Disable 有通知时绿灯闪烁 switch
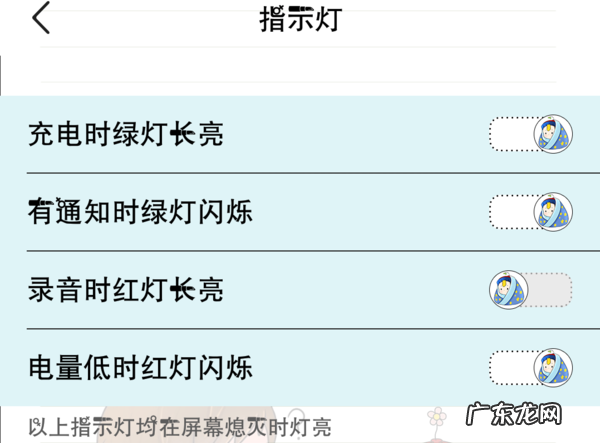Image resolution: width=600 pixels, height=443 pixels. pyautogui.click(x=530, y=212)
